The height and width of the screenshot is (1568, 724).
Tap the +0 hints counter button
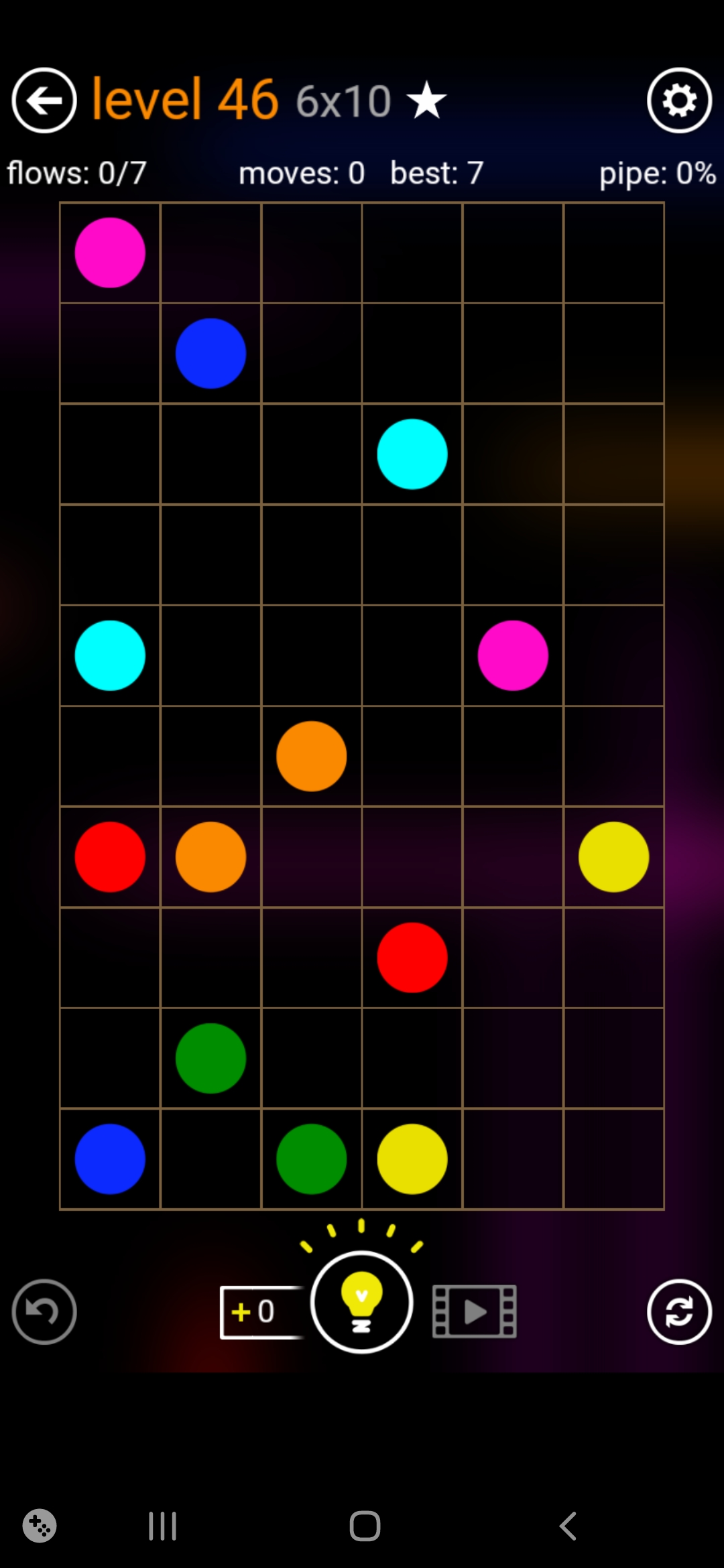[260, 1311]
